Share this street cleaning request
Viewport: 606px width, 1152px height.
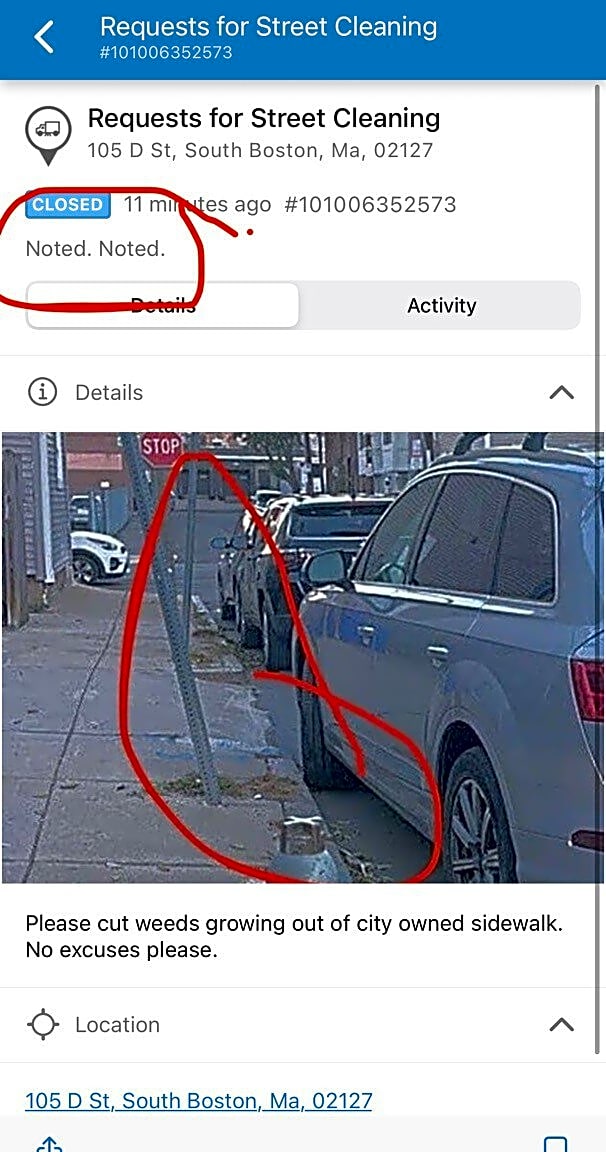[49, 1144]
